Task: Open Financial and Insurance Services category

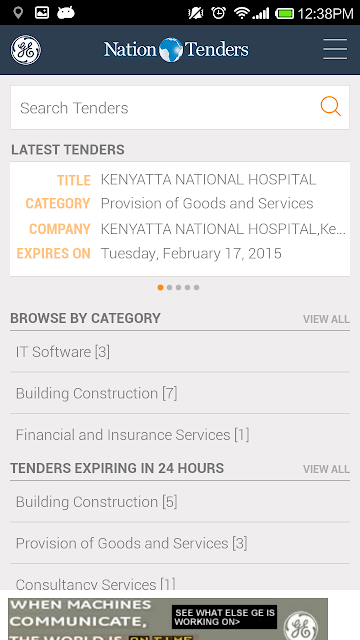Action: (x=180, y=435)
